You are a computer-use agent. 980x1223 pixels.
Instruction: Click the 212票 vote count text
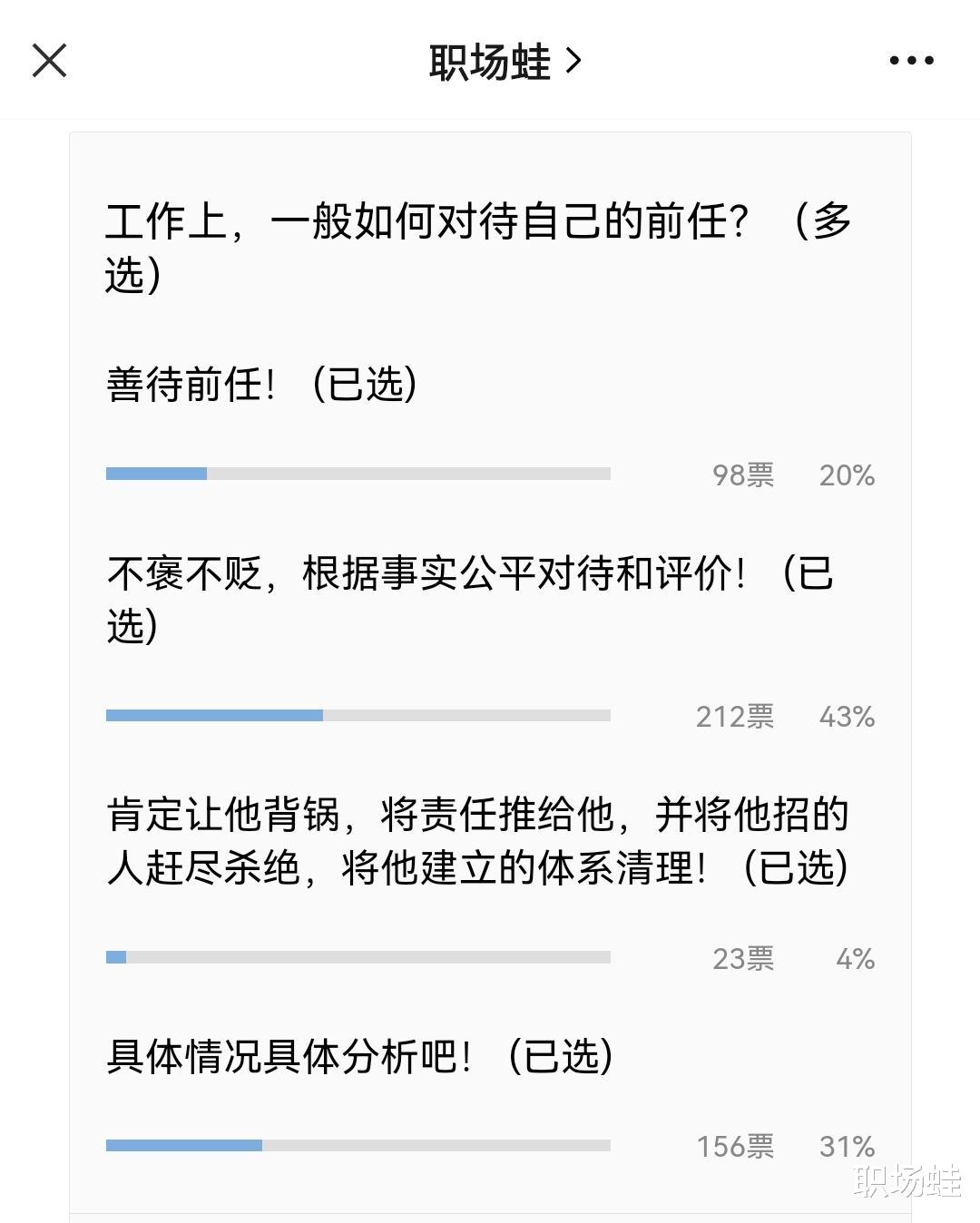(735, 716)
